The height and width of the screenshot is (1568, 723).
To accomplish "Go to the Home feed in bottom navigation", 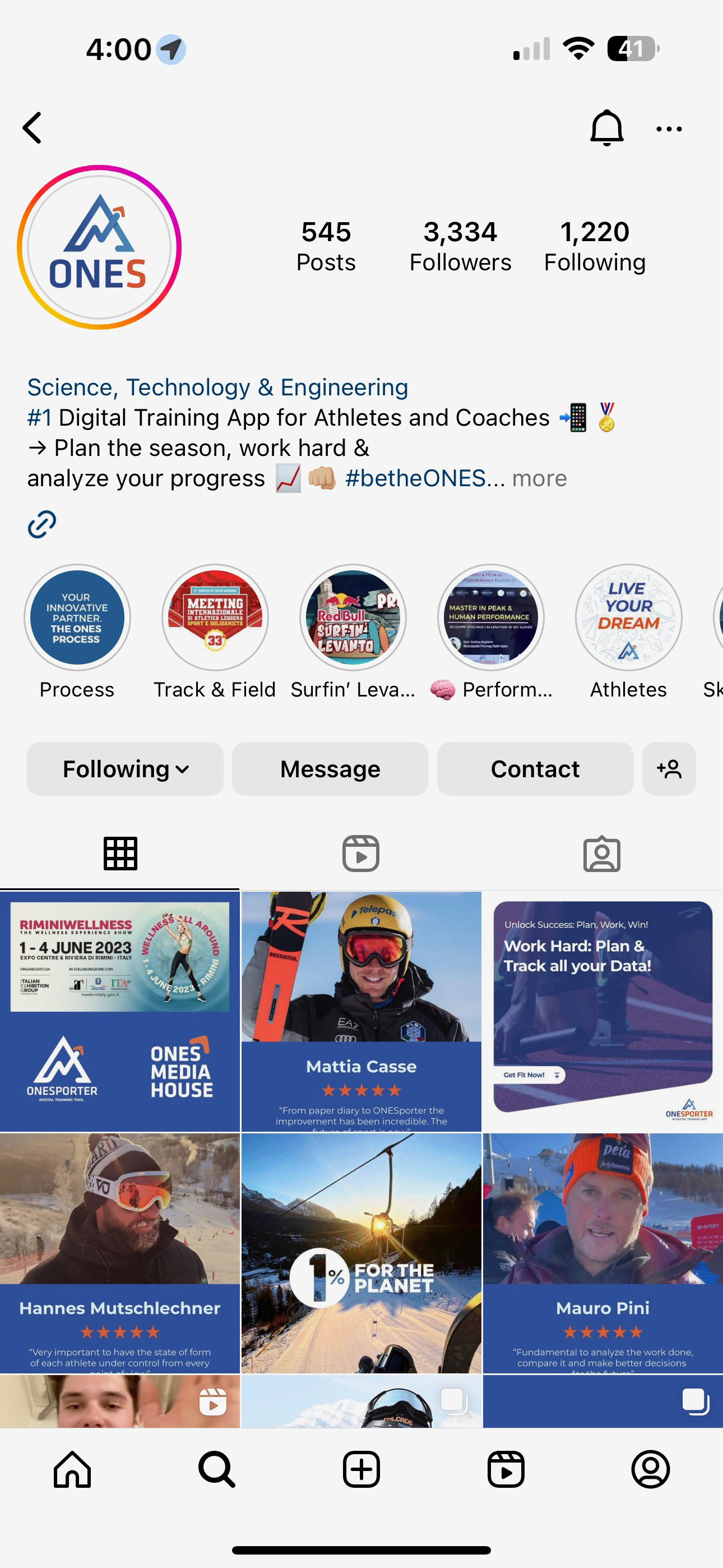I will click(x=72, y=1469).
